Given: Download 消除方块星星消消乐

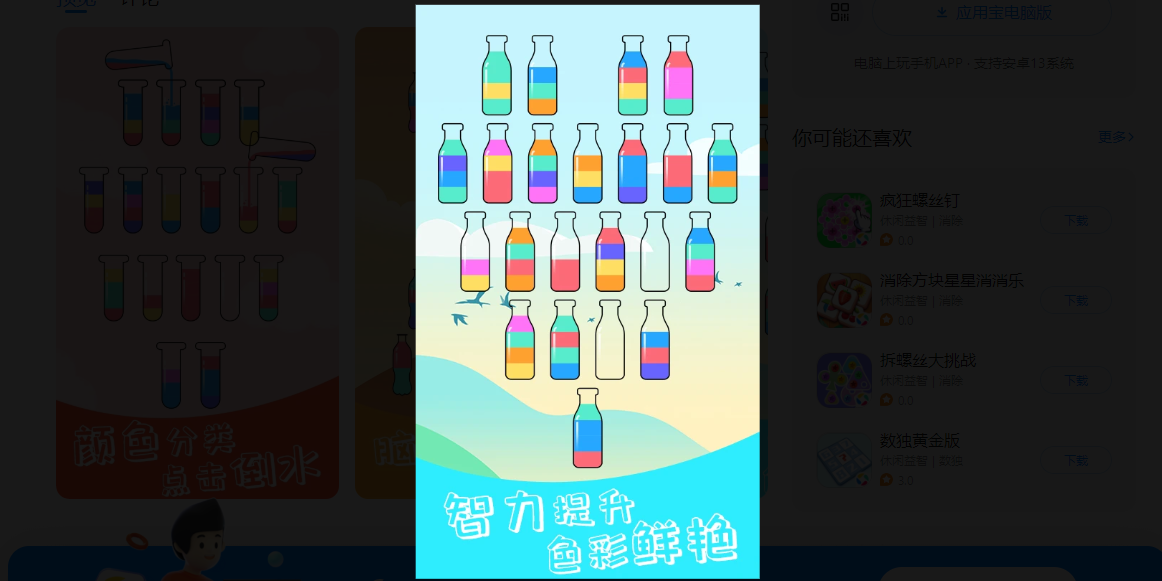Looking at the screenshot, I should [1076, 300].
